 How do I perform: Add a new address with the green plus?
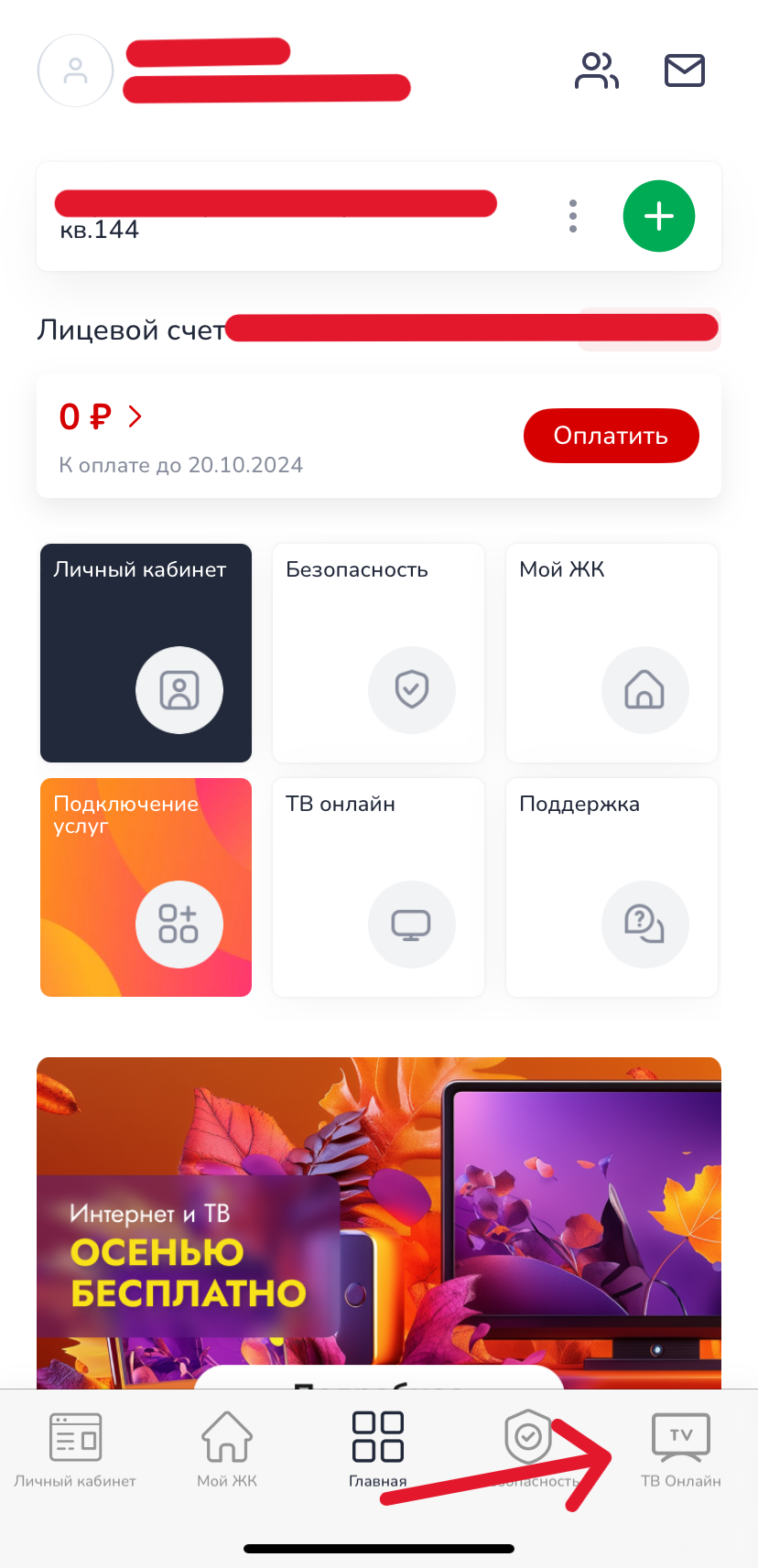[x=659, y=216]
